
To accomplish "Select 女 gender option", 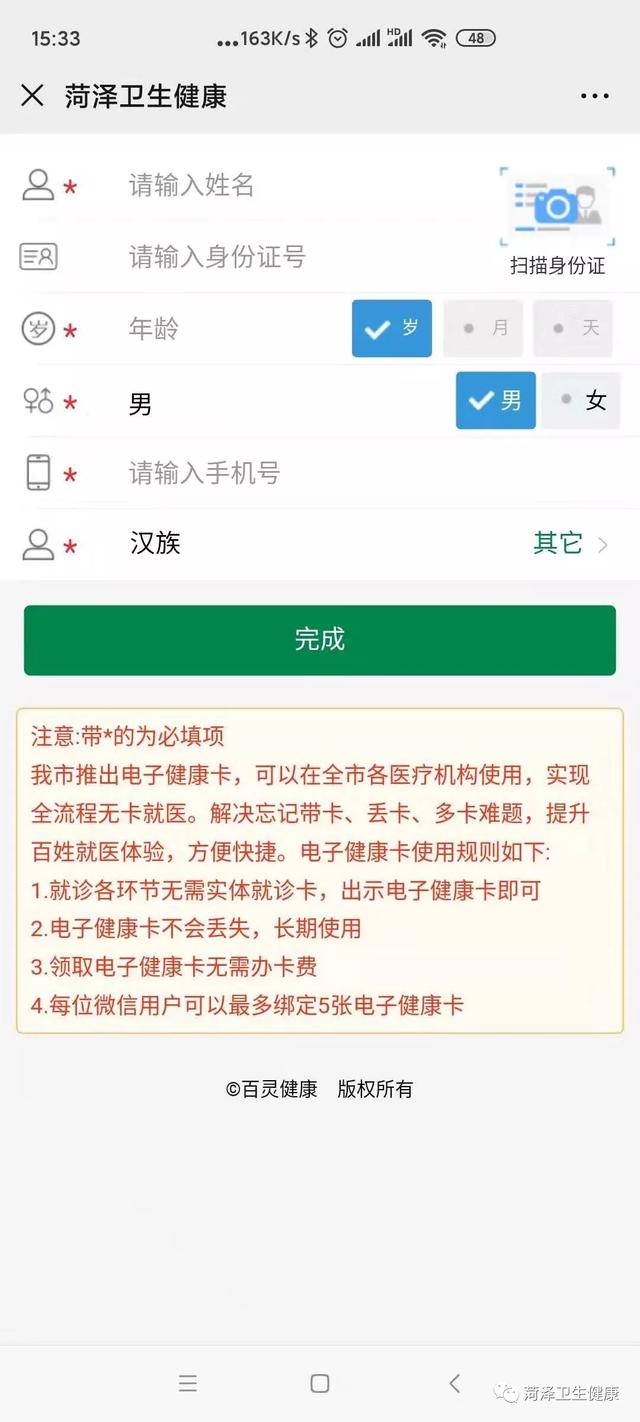I will [x=581, y=400].
